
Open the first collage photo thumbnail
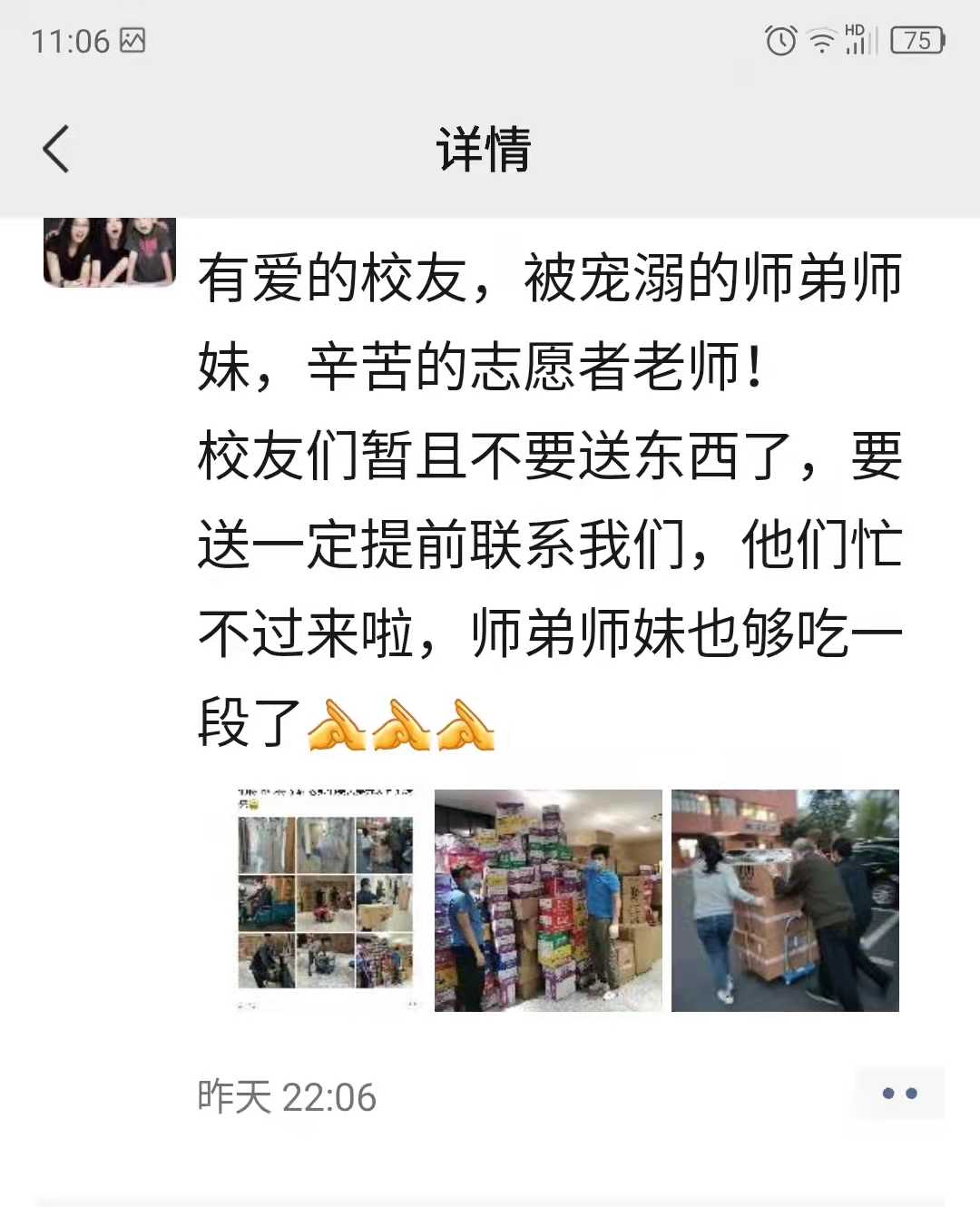click(x=325, y=901)
